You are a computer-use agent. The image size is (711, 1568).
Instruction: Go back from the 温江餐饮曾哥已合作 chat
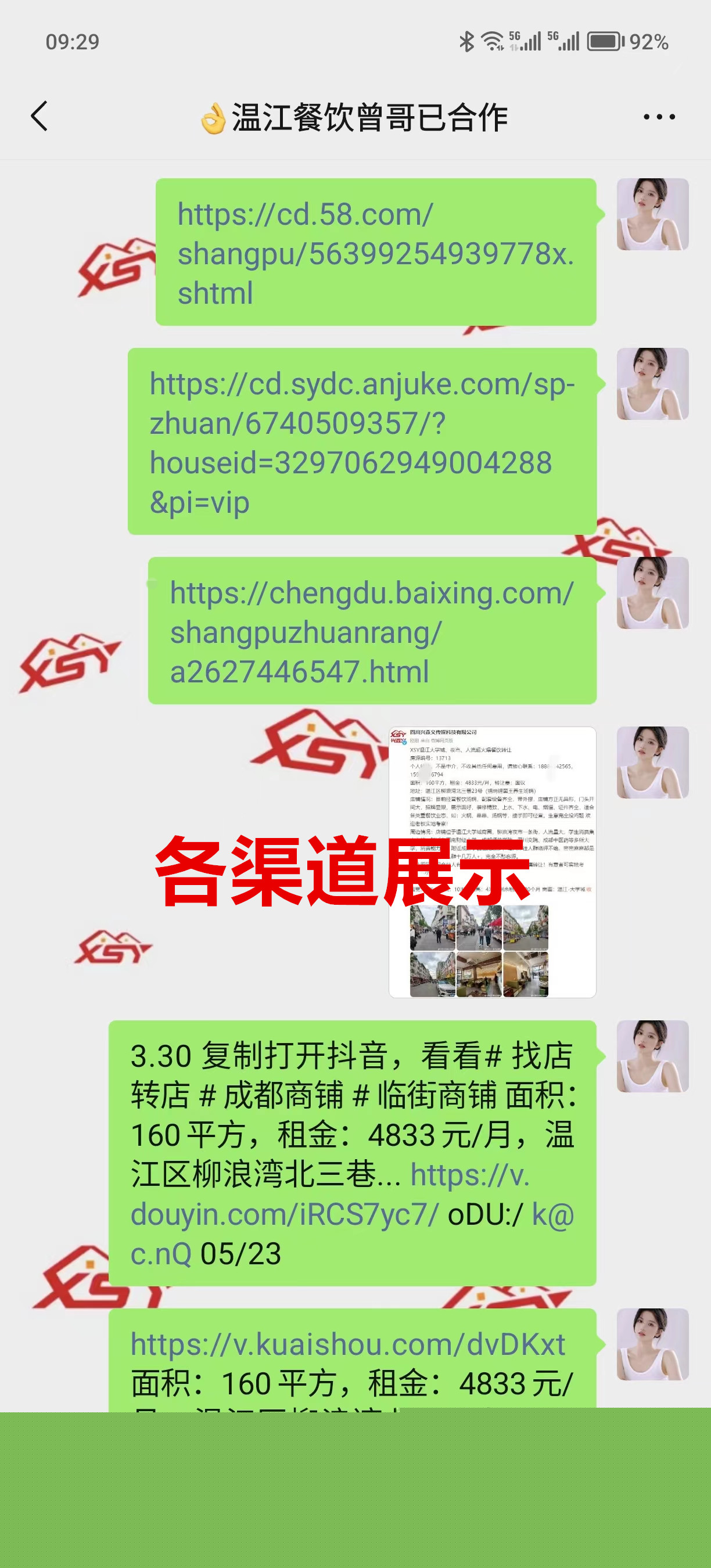(x=39, y=116)
